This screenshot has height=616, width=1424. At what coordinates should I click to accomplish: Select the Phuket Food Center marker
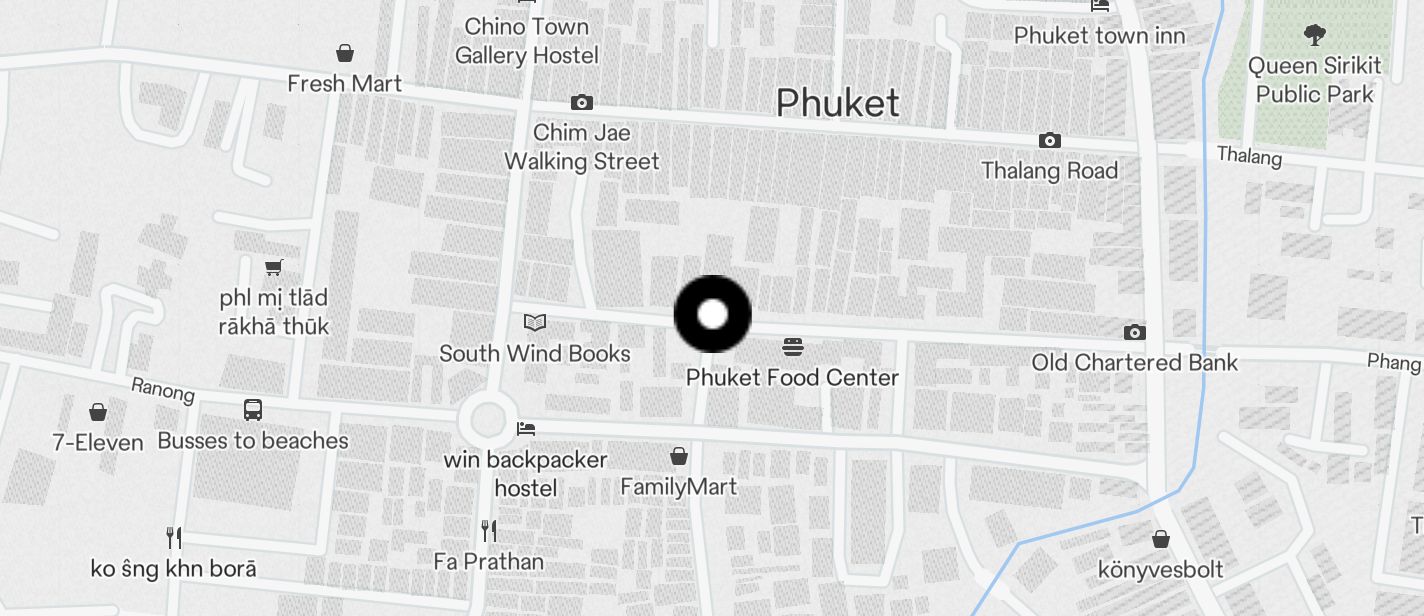(793, 347)
